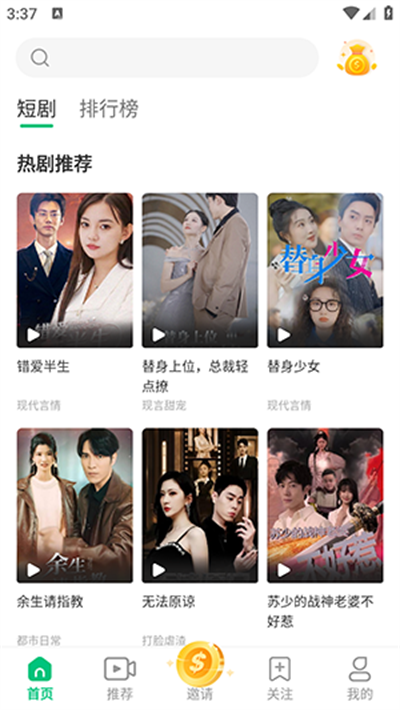Switch to the 推荐 tab
The image size is (400, 710).
pos(120,678)
